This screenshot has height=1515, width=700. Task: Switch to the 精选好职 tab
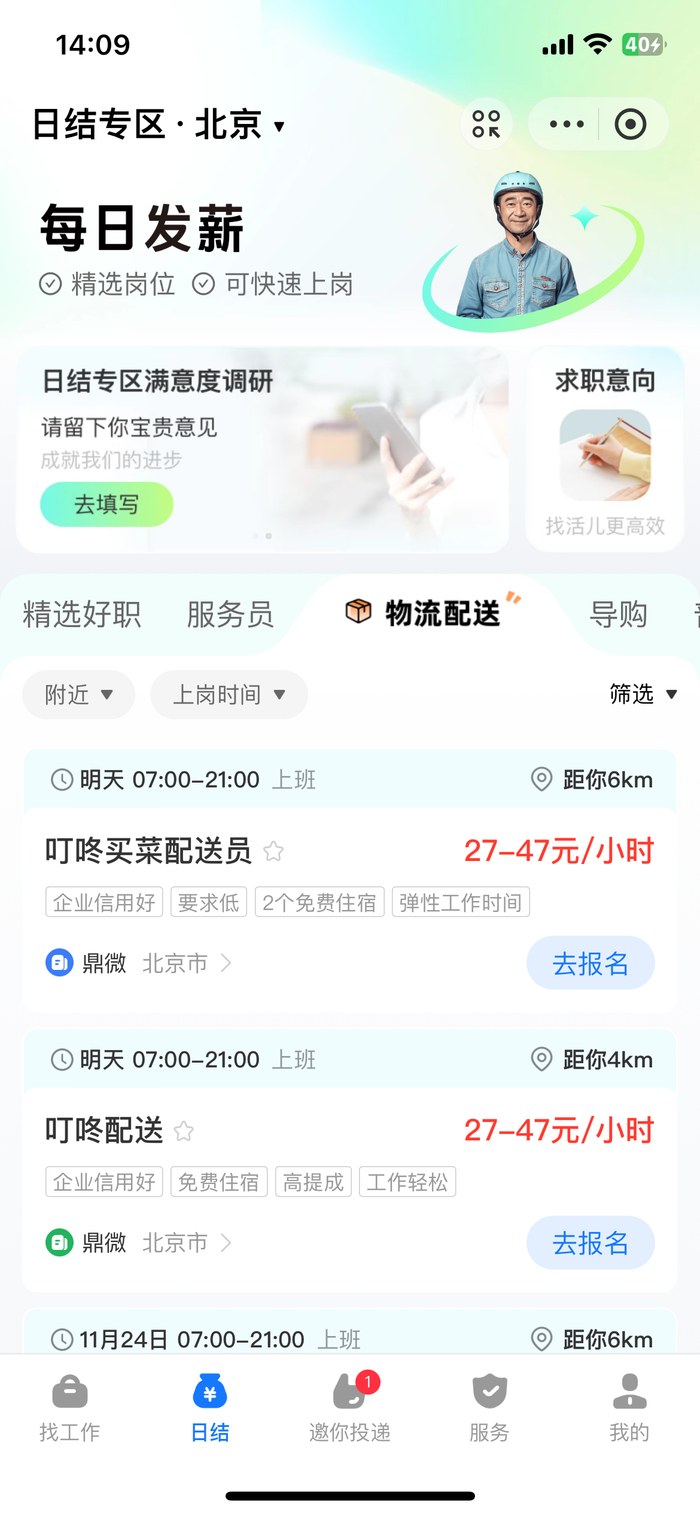click(x=82, y=614)
